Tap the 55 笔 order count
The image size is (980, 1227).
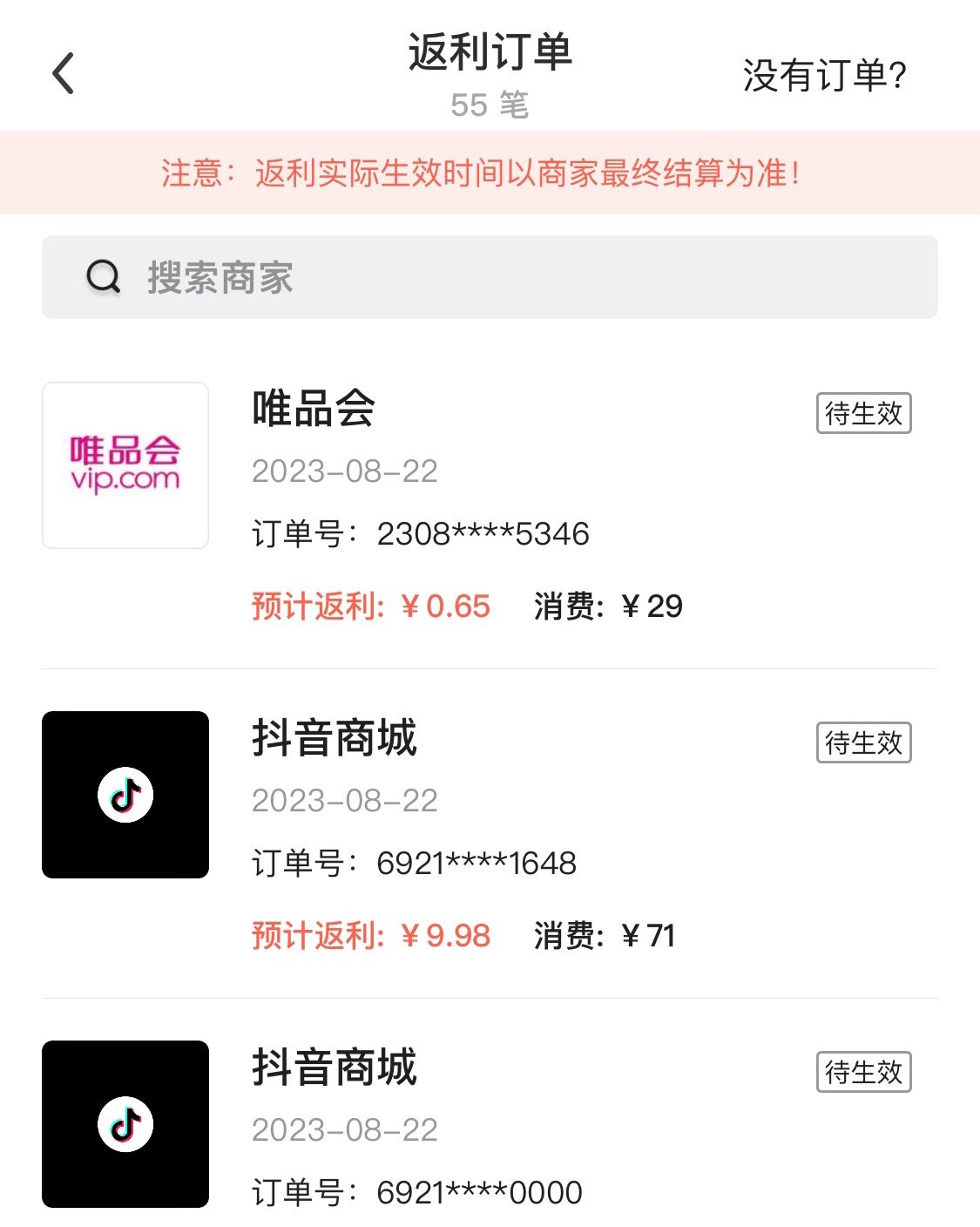[490, 107]
